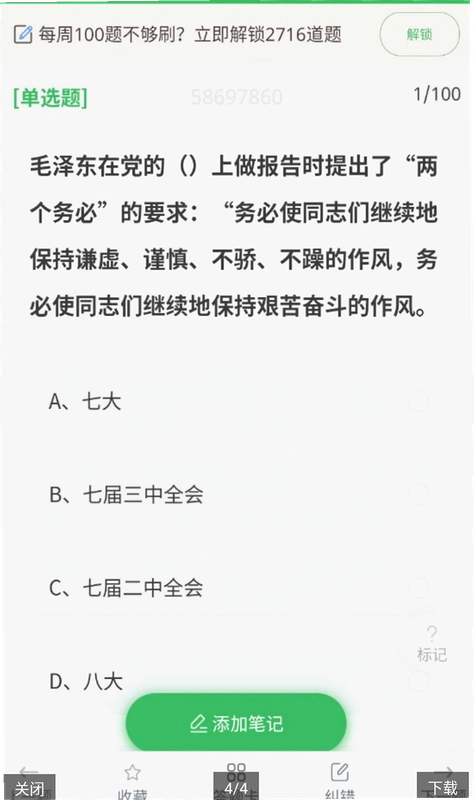Pick option C、七届二中全会
This screenshot has height=800, width=474.
point(237,588)
